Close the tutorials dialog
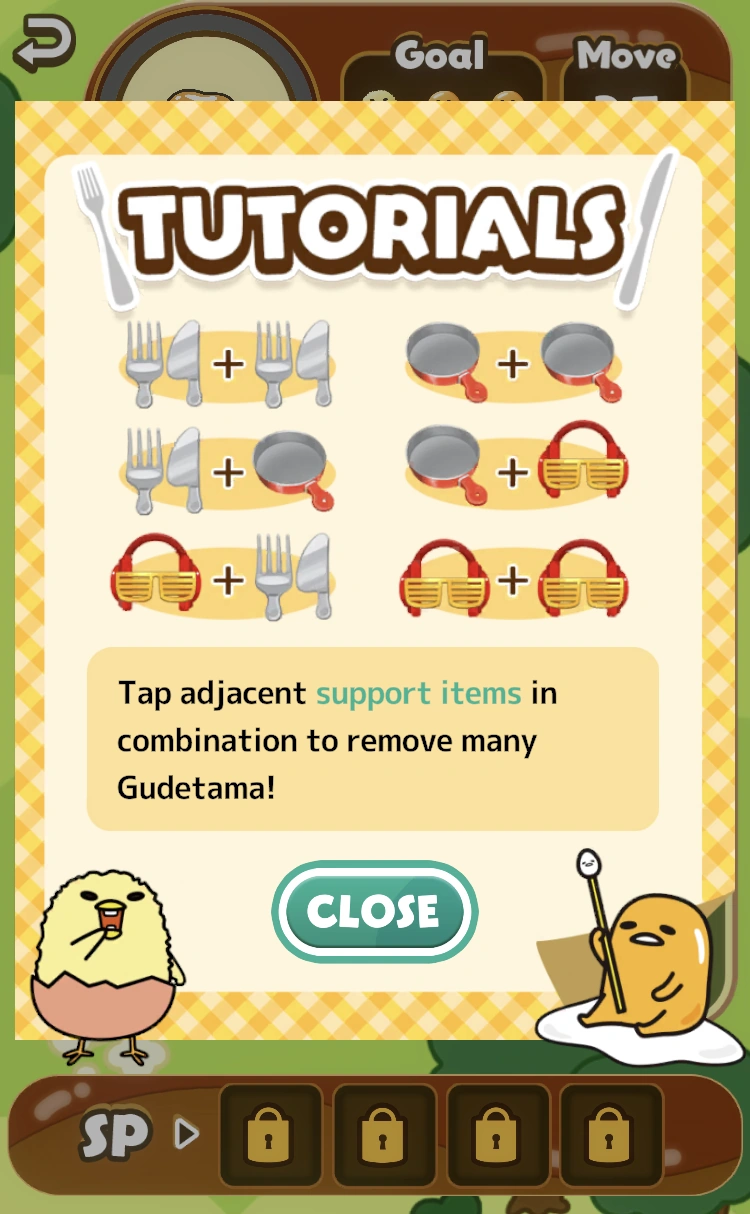The height and width of the screenshot is (1214, 750). [x=374, y=911]
